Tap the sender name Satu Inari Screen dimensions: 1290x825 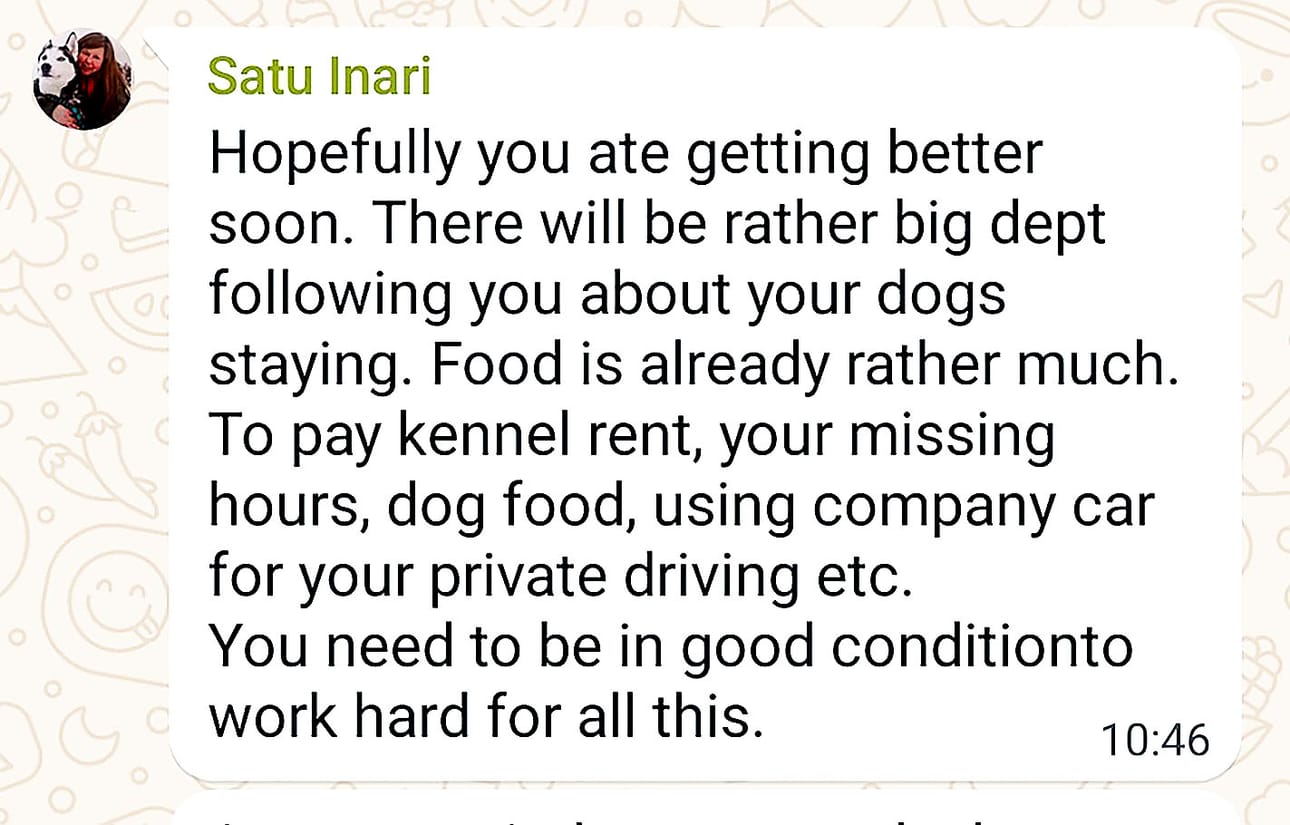(319, 75)
